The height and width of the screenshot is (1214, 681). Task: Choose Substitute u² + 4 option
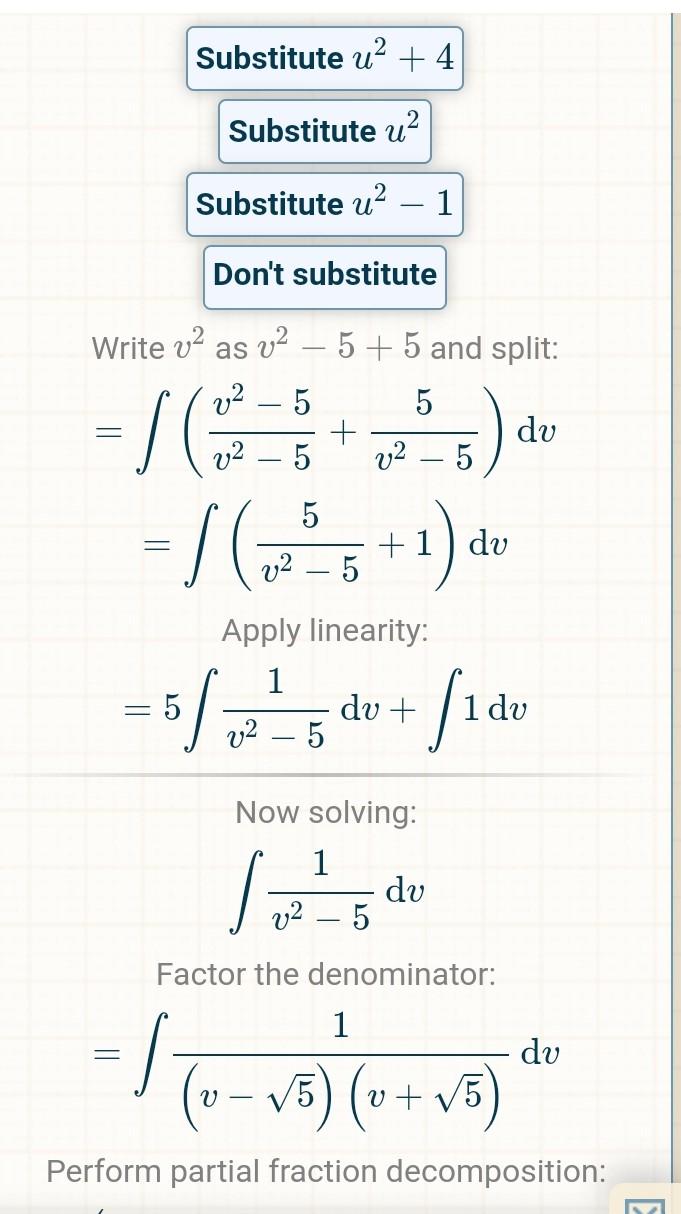[x=324, y=59]
